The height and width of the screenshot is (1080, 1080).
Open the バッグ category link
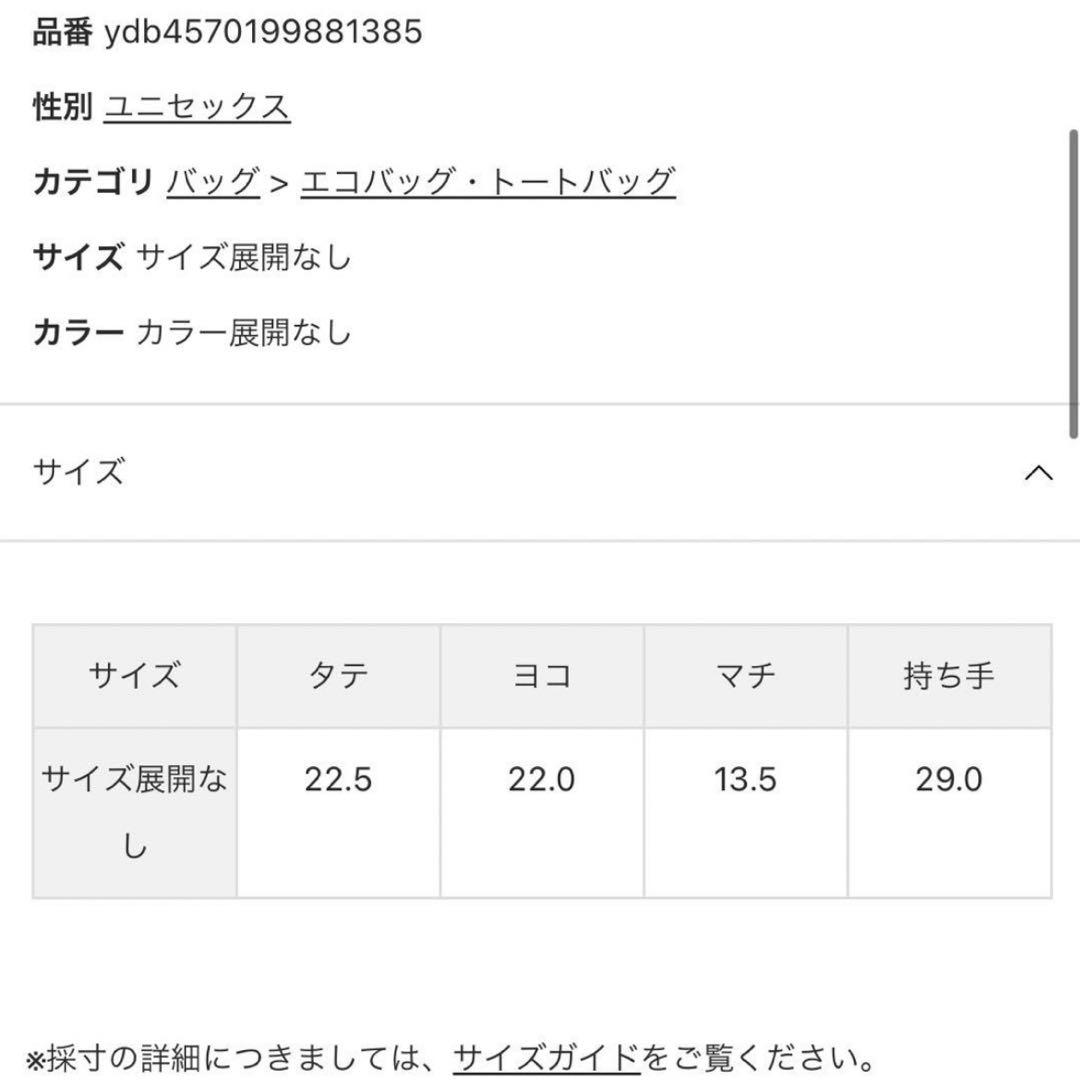tap(213, 182)
